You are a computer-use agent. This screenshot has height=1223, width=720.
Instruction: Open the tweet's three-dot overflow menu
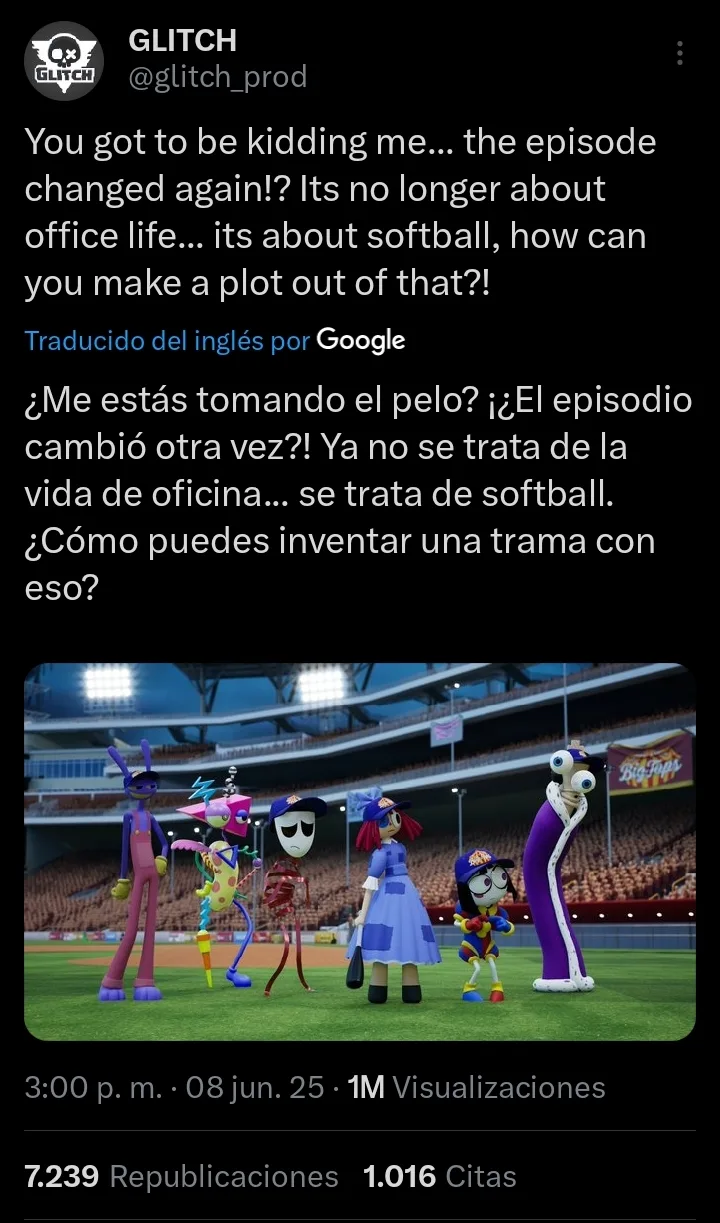680,53
